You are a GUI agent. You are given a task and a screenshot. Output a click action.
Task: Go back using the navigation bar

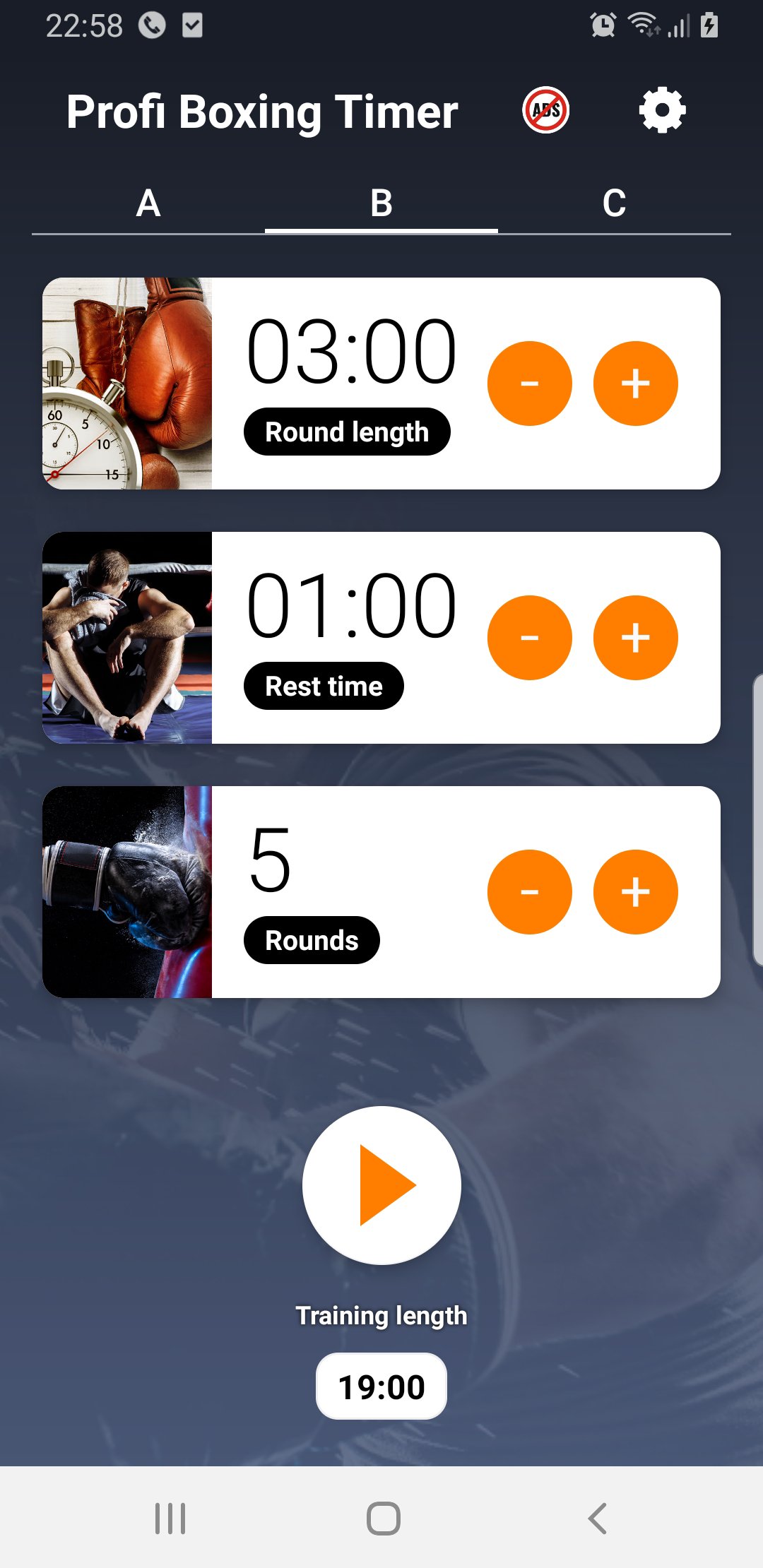(598, 1518)
